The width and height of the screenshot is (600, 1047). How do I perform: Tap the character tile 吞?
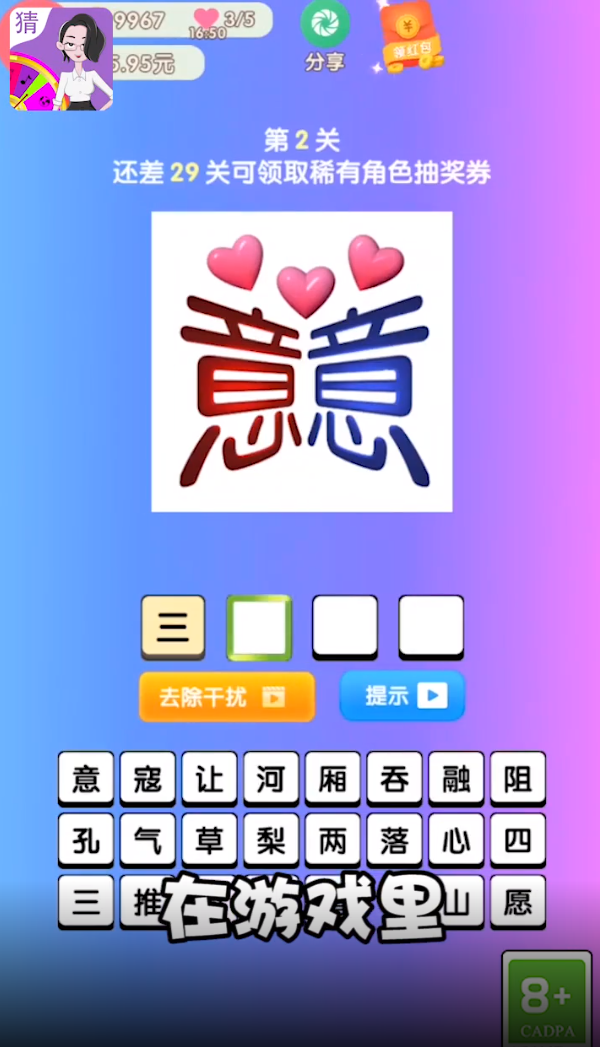[394, 778]
